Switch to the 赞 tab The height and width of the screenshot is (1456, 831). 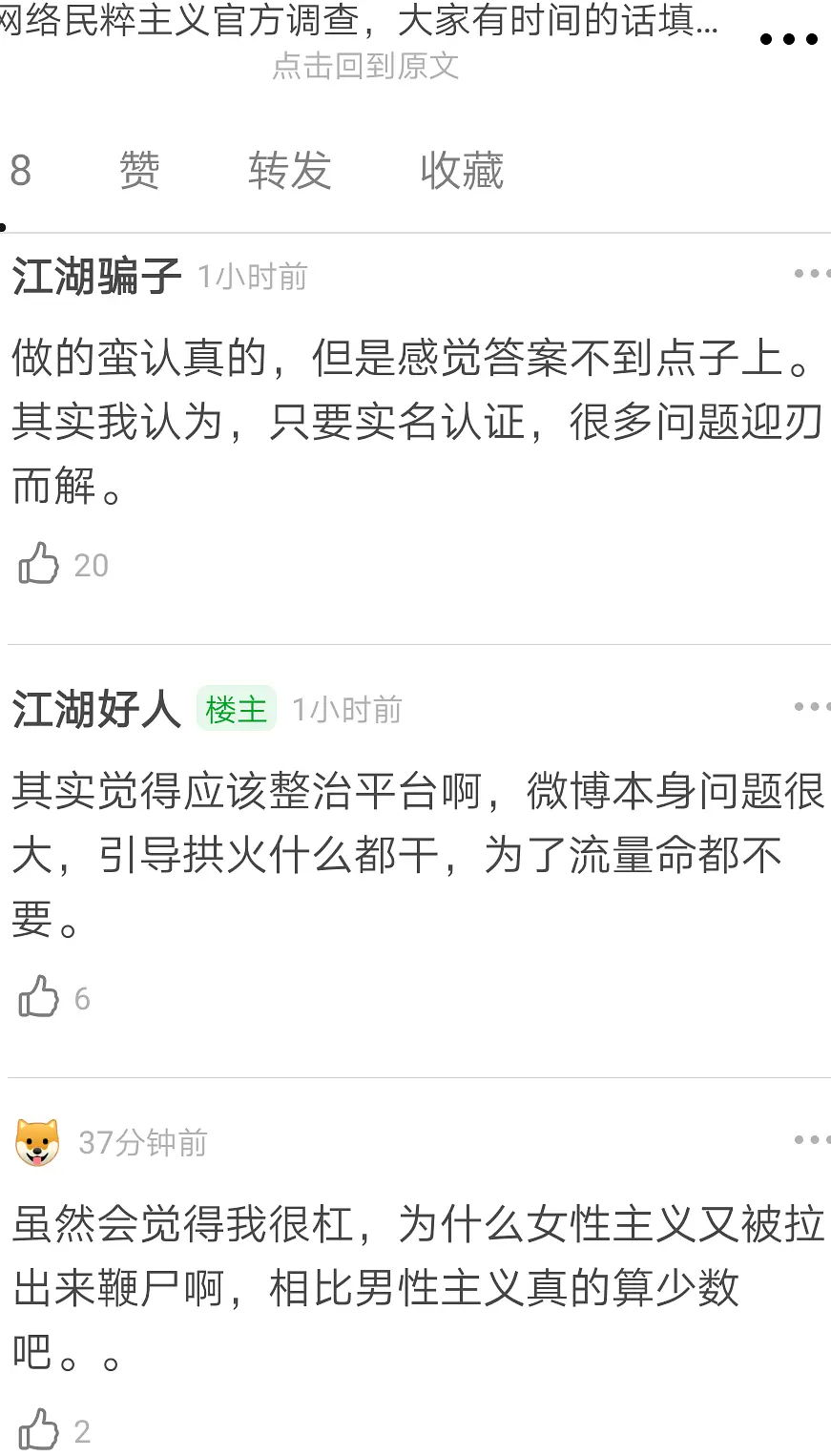[139, 171]
